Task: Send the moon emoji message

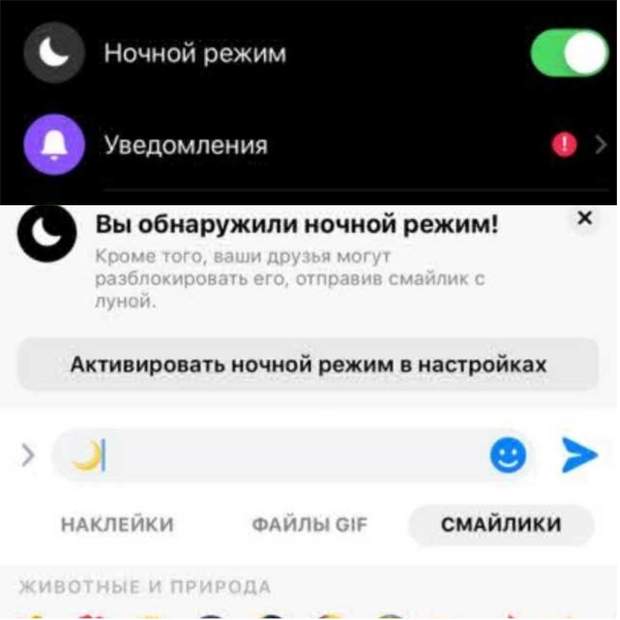Action: 579,456
